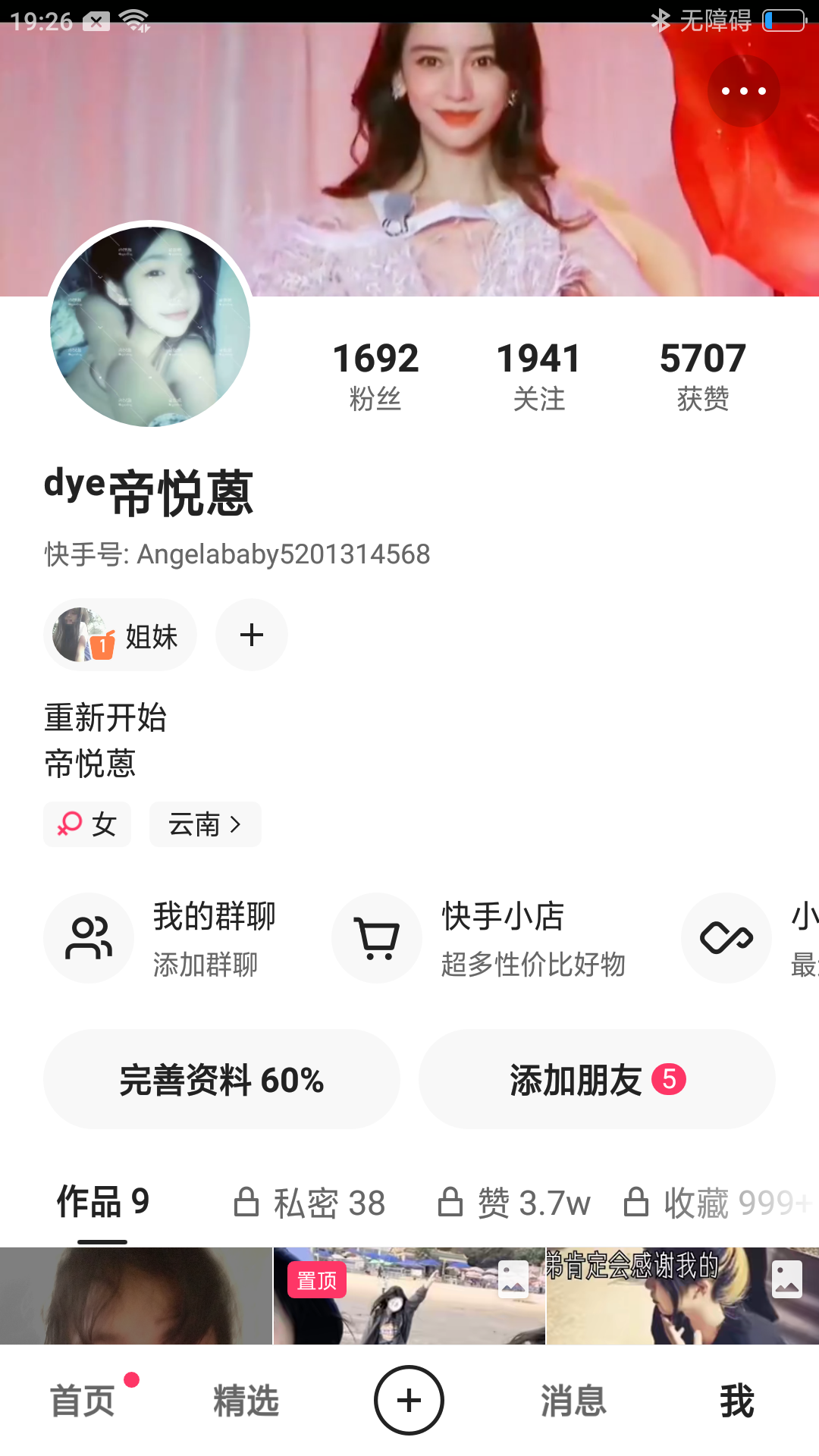Tap 添加朋友 to add friends
The width and height of the screenshot is (819, 1456).
pos(597,1079)
